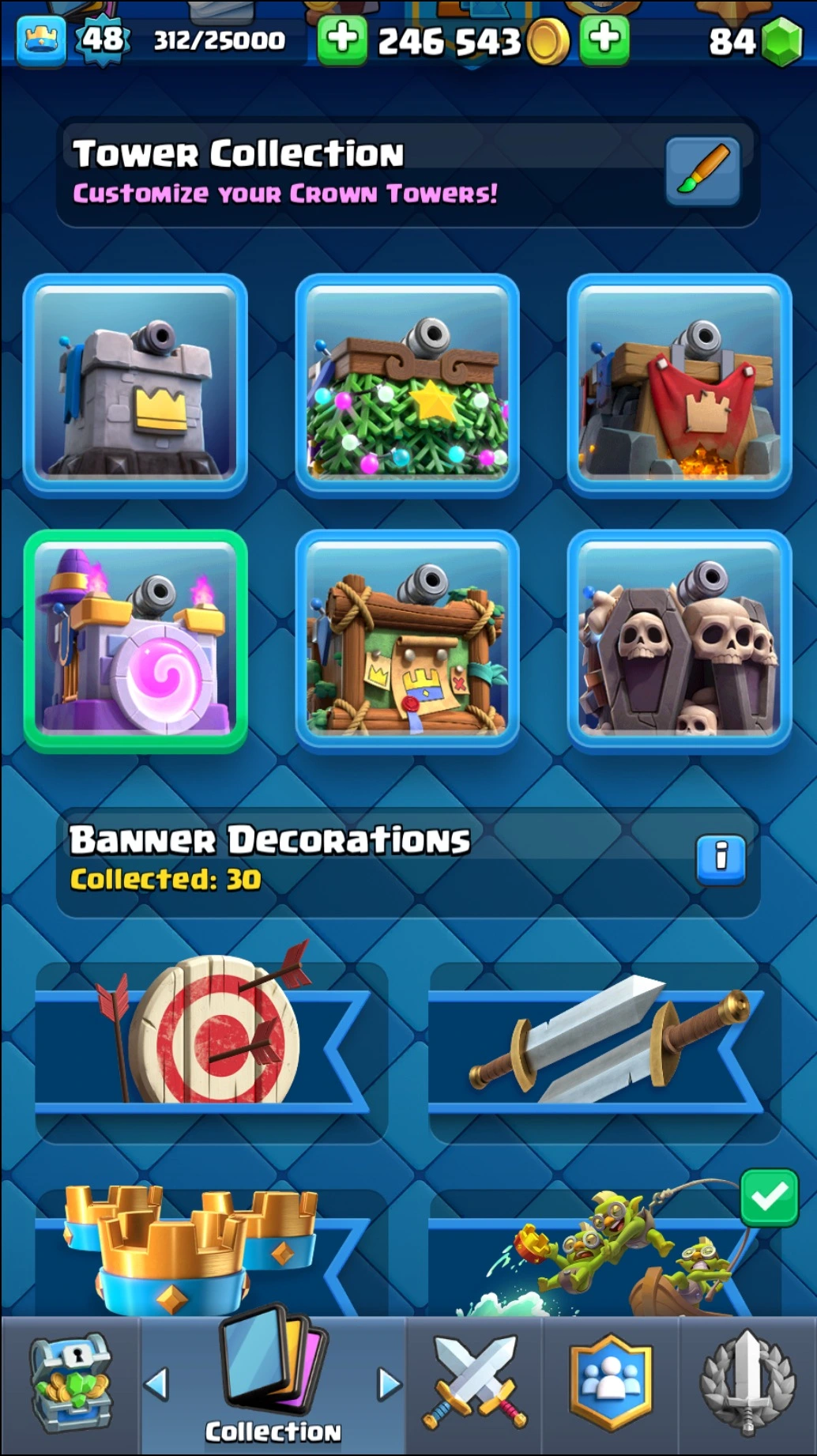Choose the jungle treasure map tower skin
817x1456 pixels.
(407, 641)
